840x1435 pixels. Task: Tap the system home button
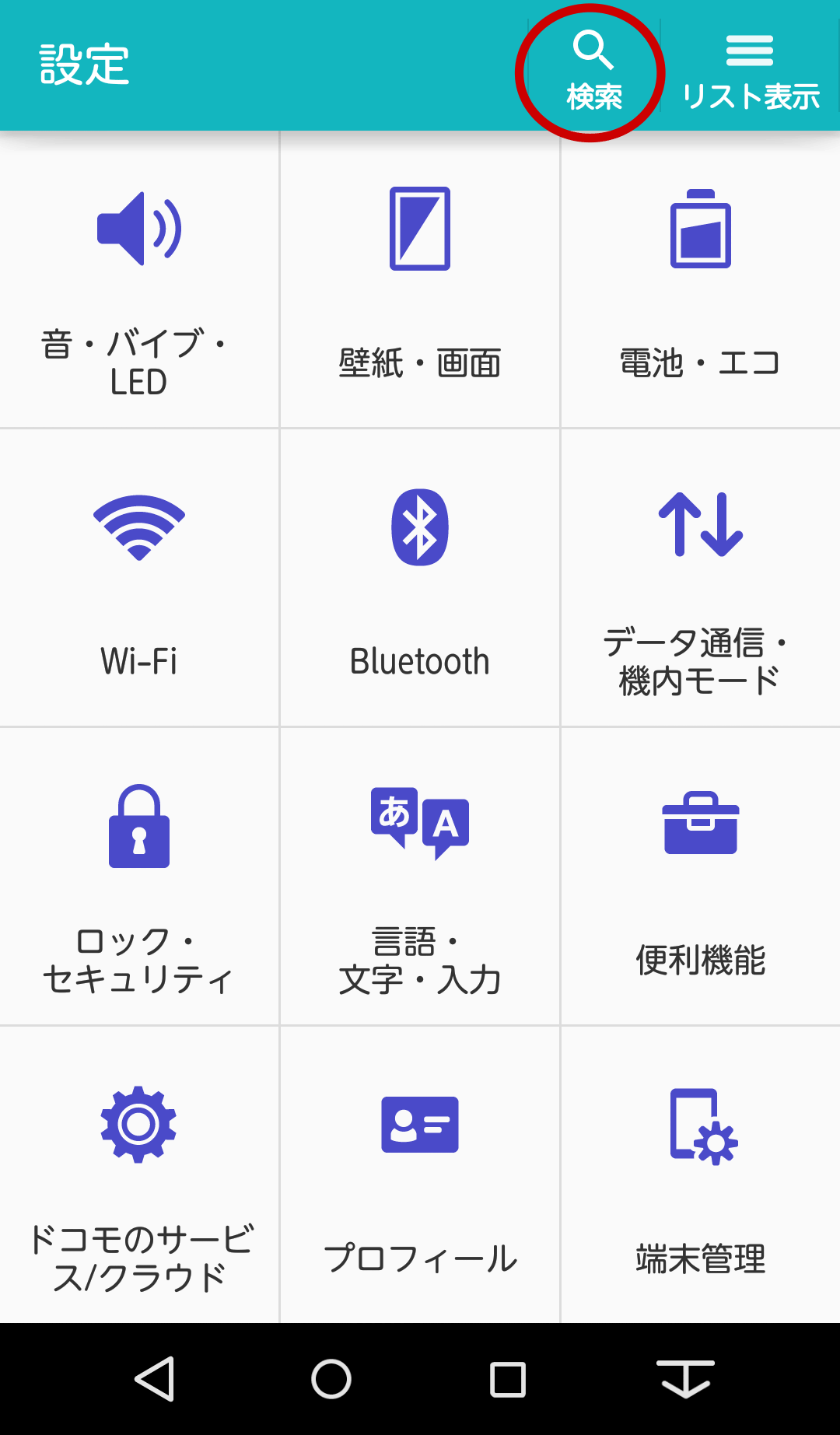click(331, 1379)
